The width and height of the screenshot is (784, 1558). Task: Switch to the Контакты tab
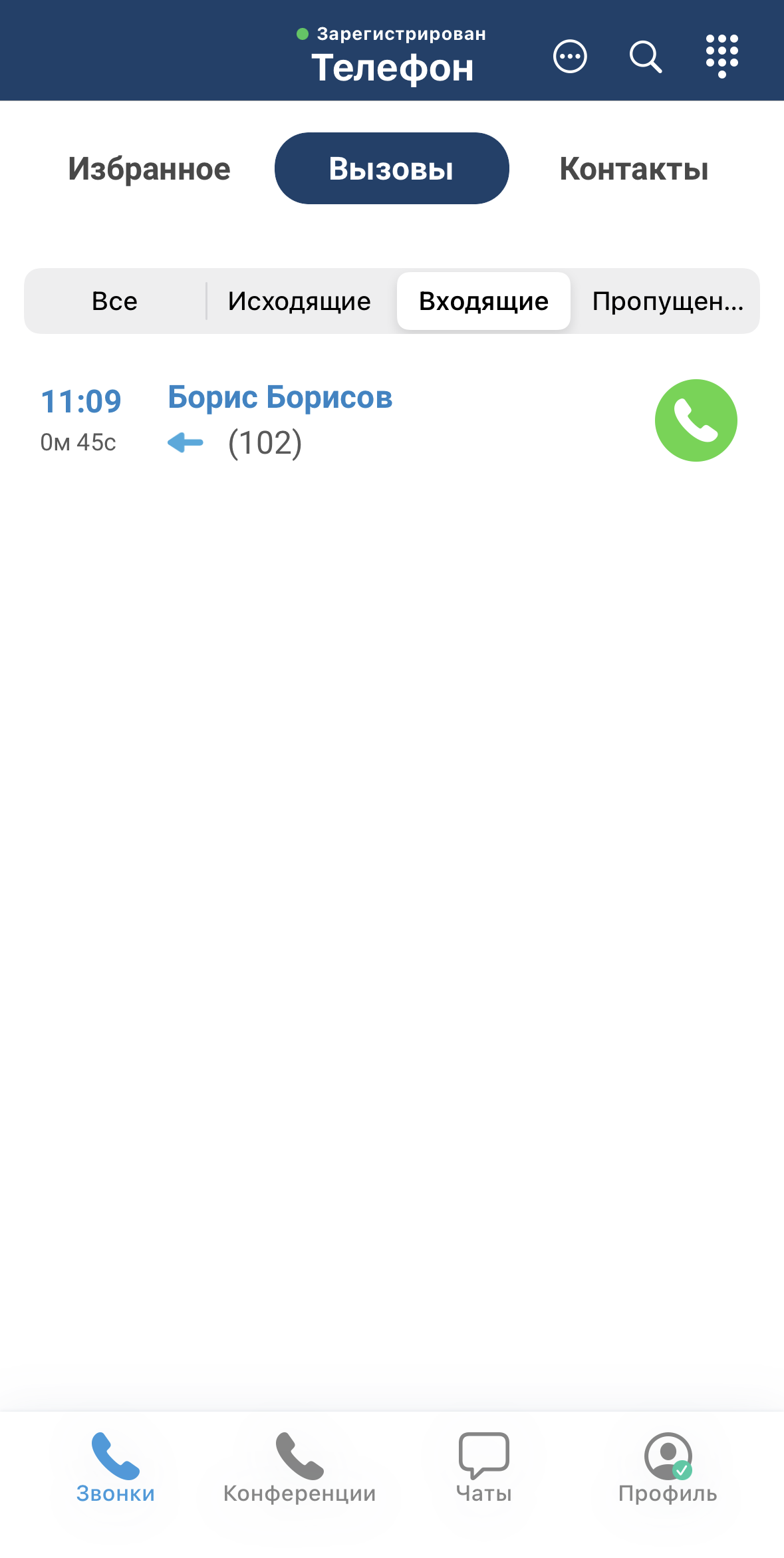[634, 168]
